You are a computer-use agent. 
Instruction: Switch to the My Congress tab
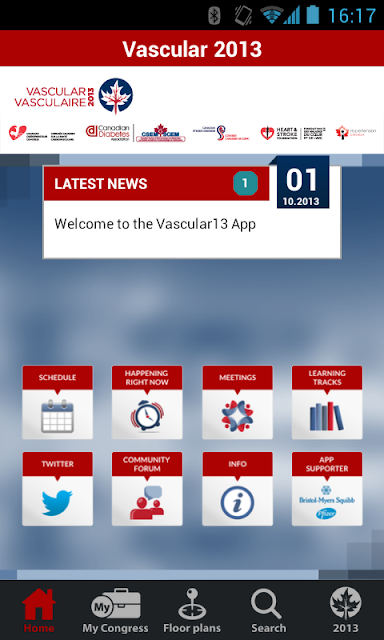pyautogui.click(x=115, y=611)
